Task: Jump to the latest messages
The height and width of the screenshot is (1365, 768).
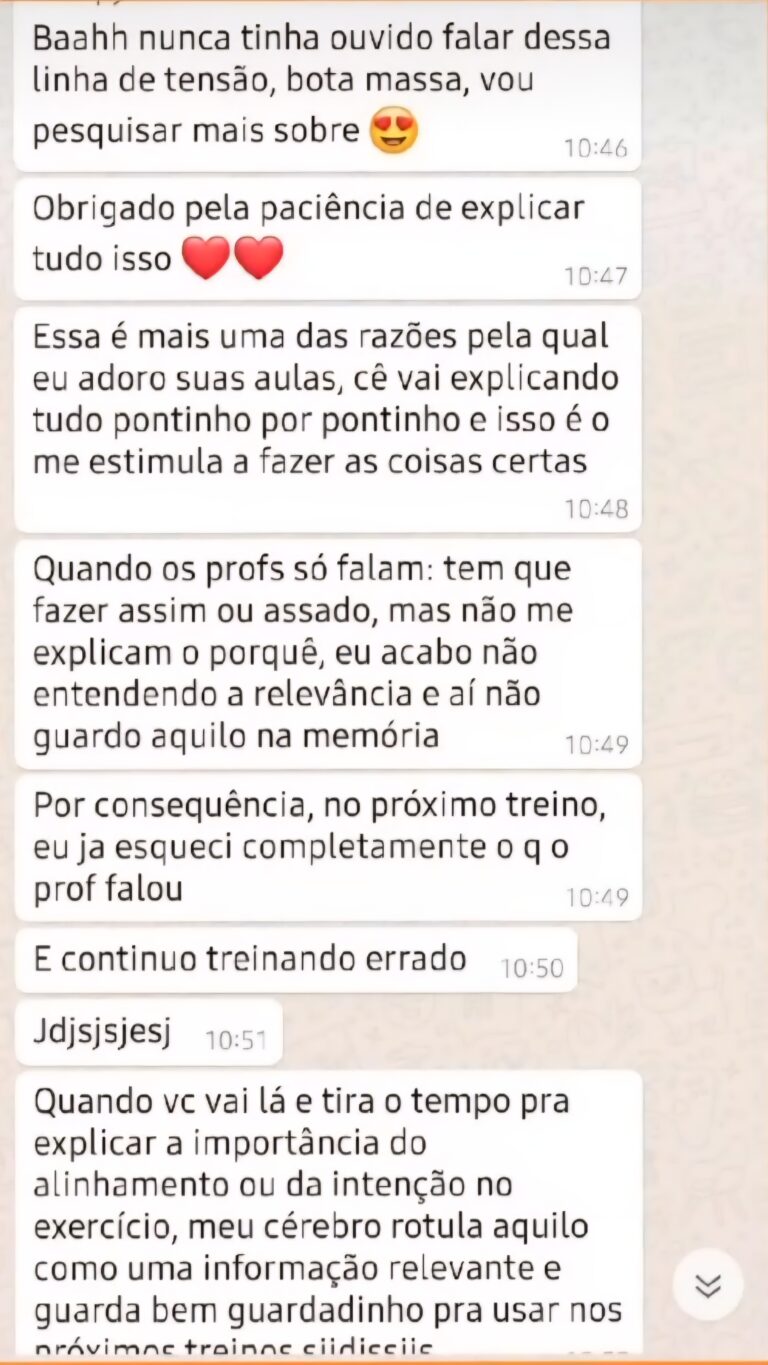Action: 708,1285
